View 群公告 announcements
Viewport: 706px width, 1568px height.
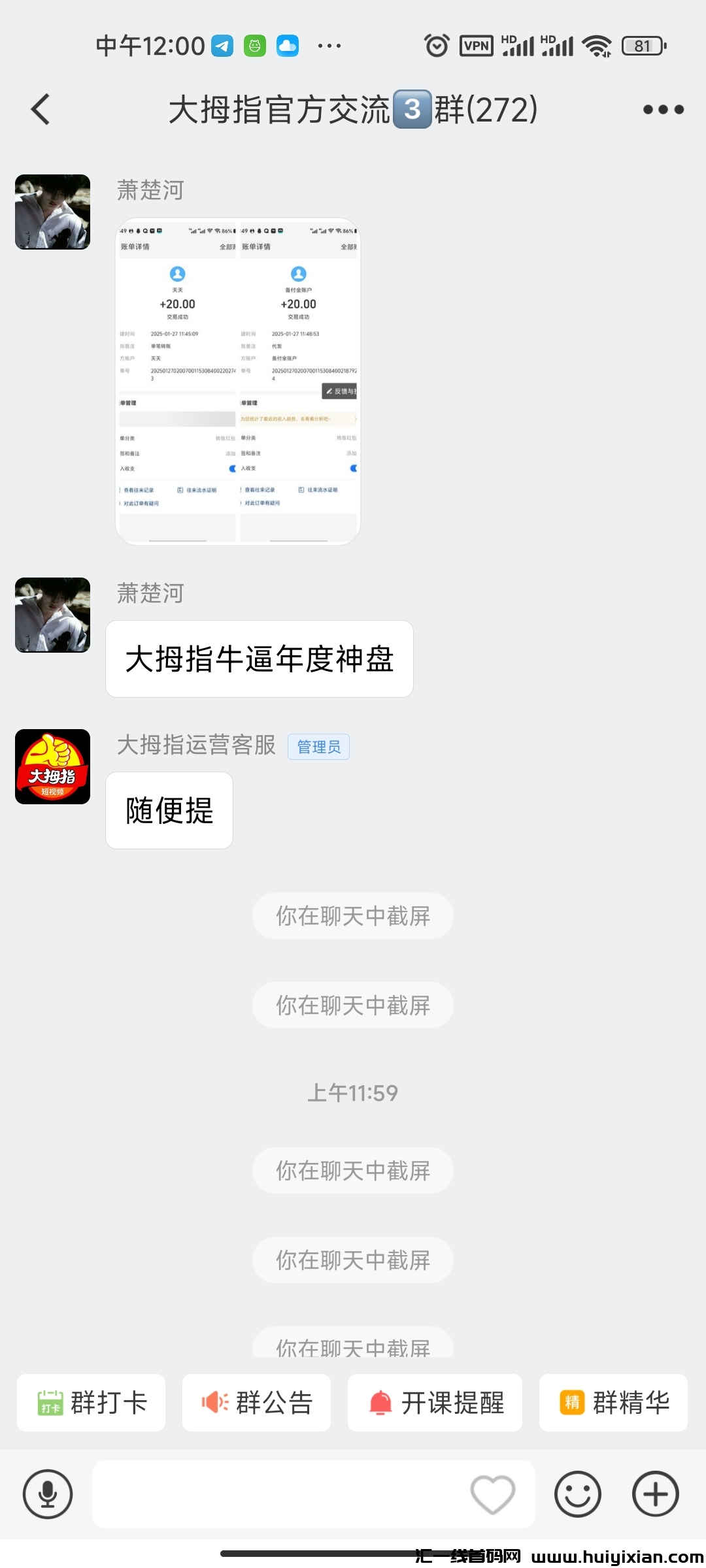256,1403
